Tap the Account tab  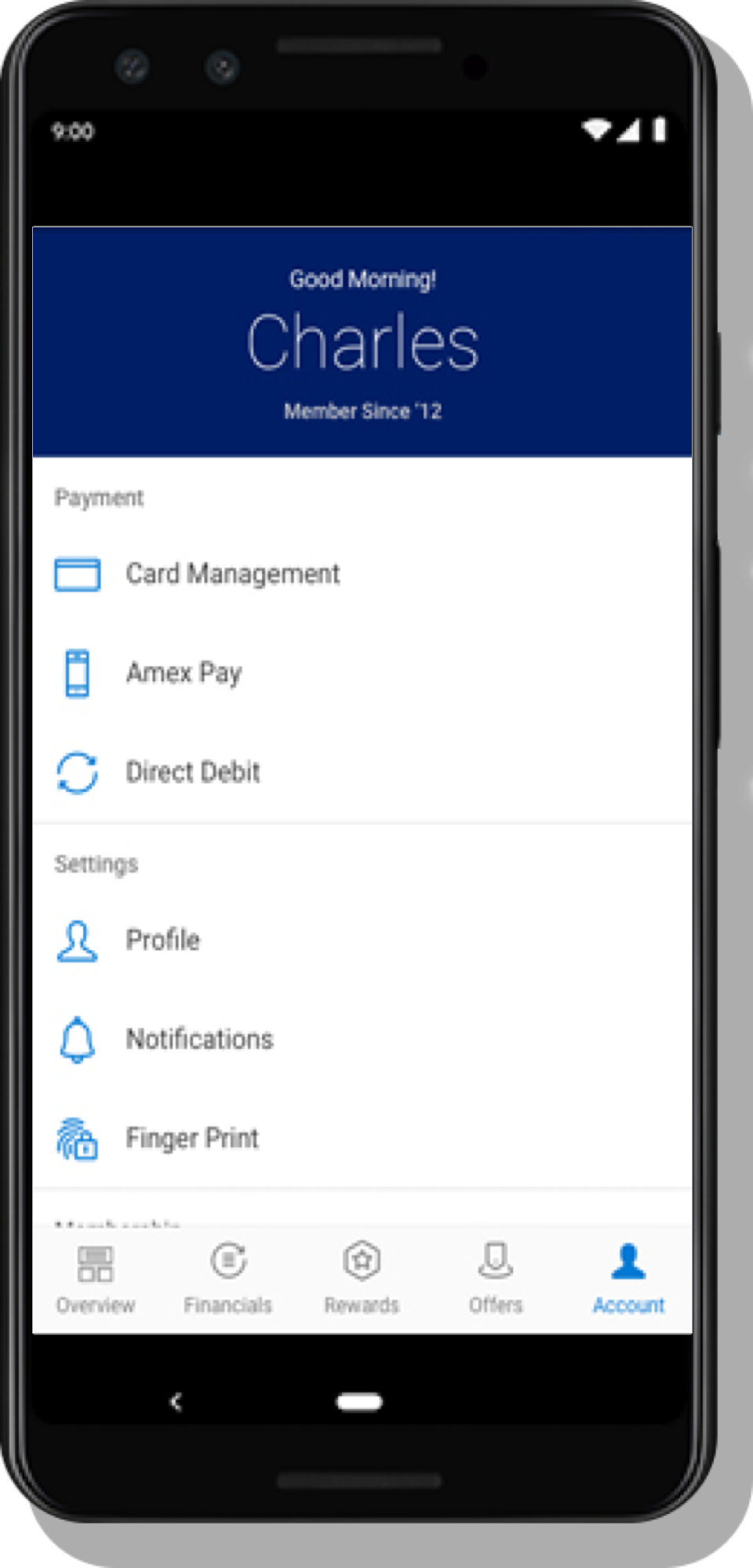[x=628, y=1278]
